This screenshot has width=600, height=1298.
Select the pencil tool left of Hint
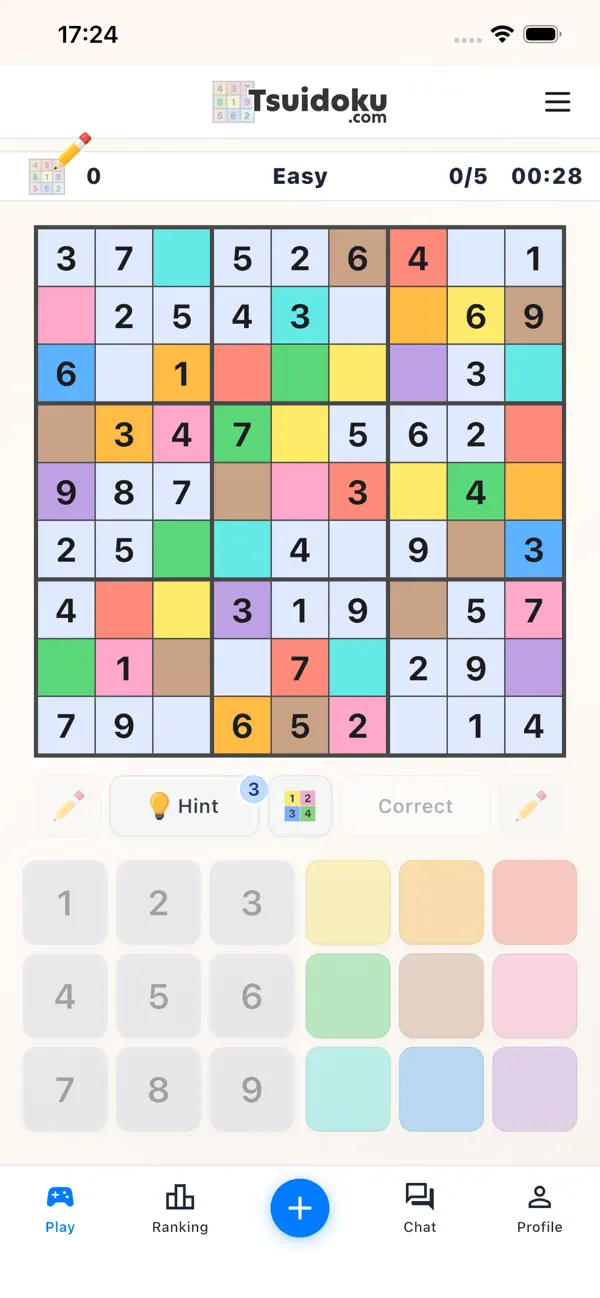(69, 806)
